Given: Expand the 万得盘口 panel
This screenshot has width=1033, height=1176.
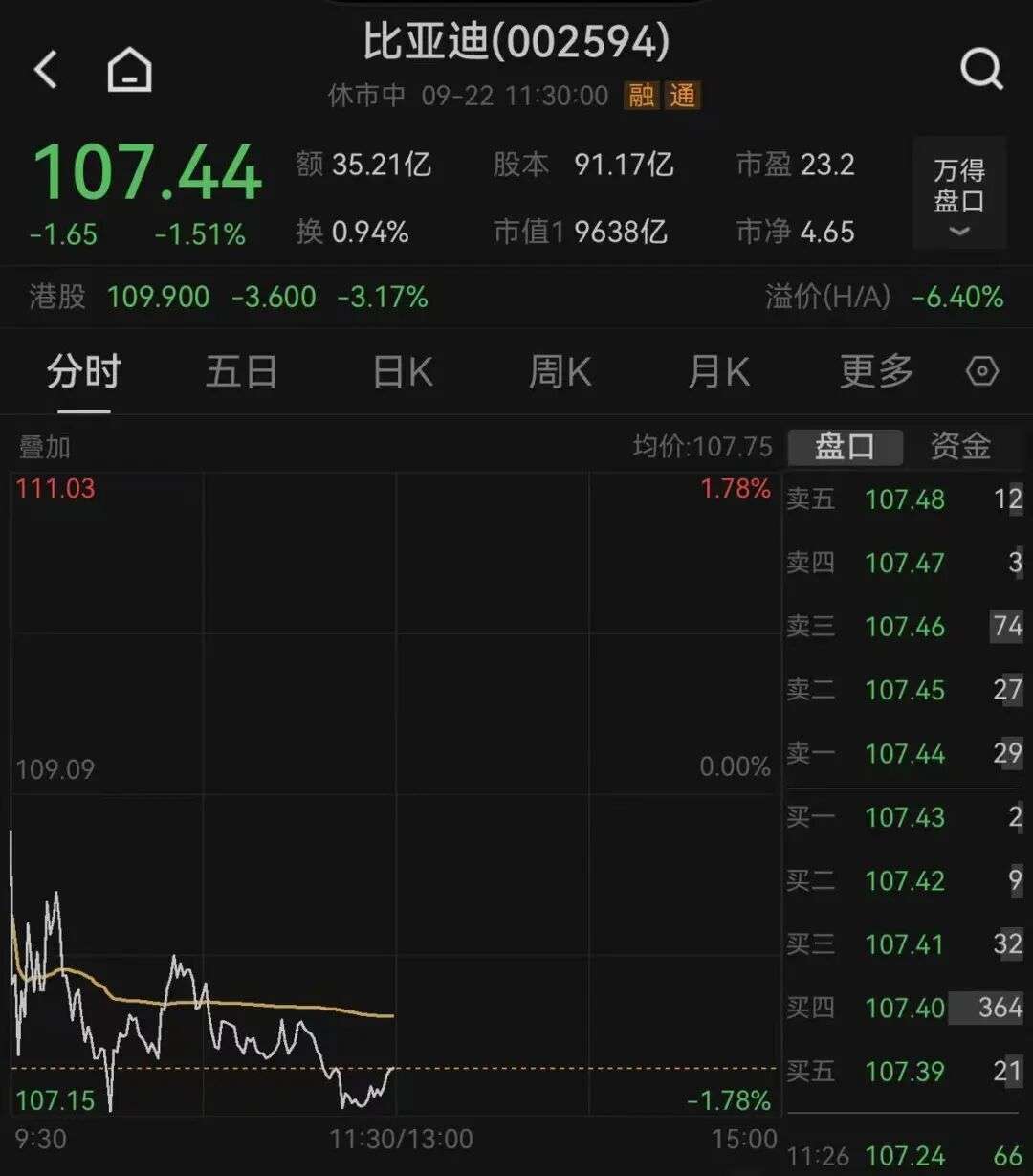Looking at the screenshot, I should [959, 194].
